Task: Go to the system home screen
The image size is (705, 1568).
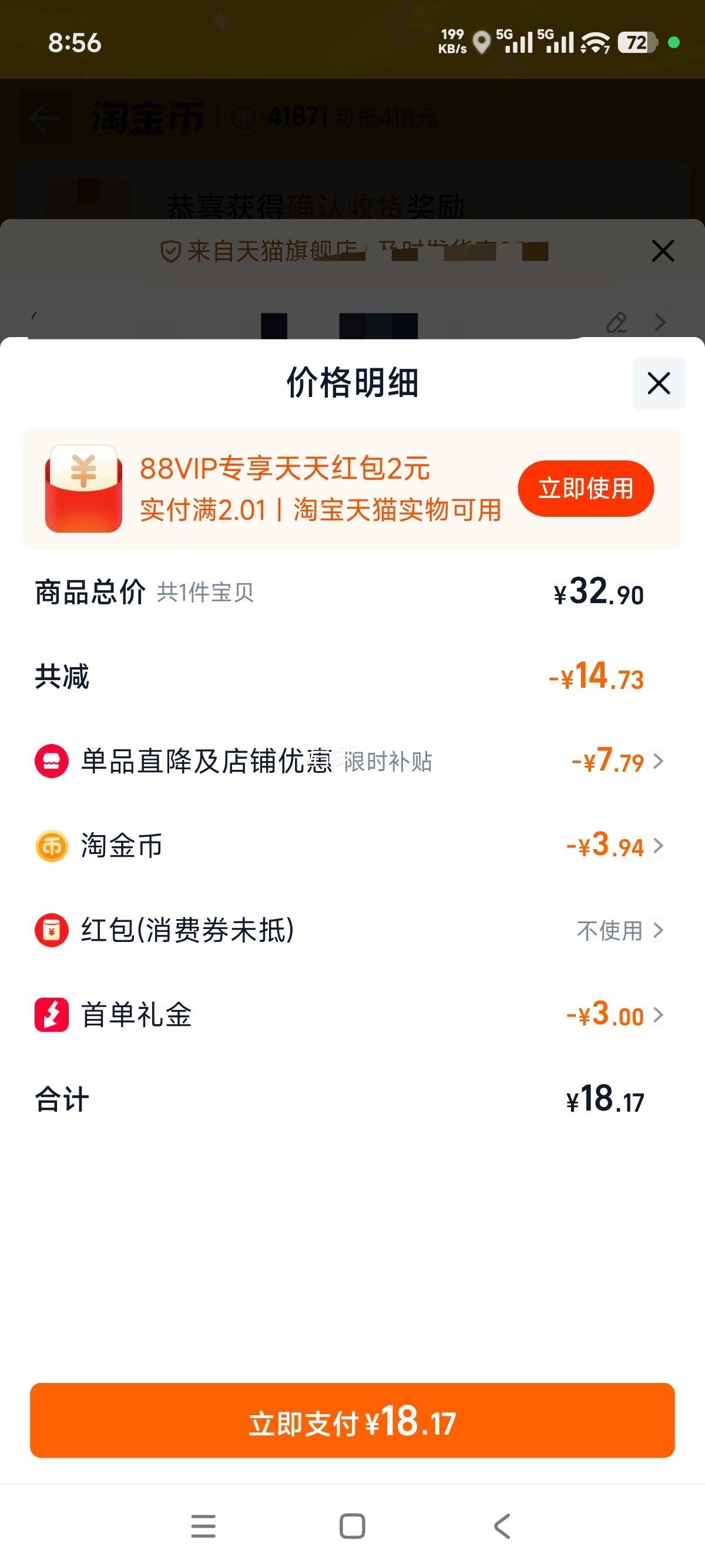Action: (352, 1526)
